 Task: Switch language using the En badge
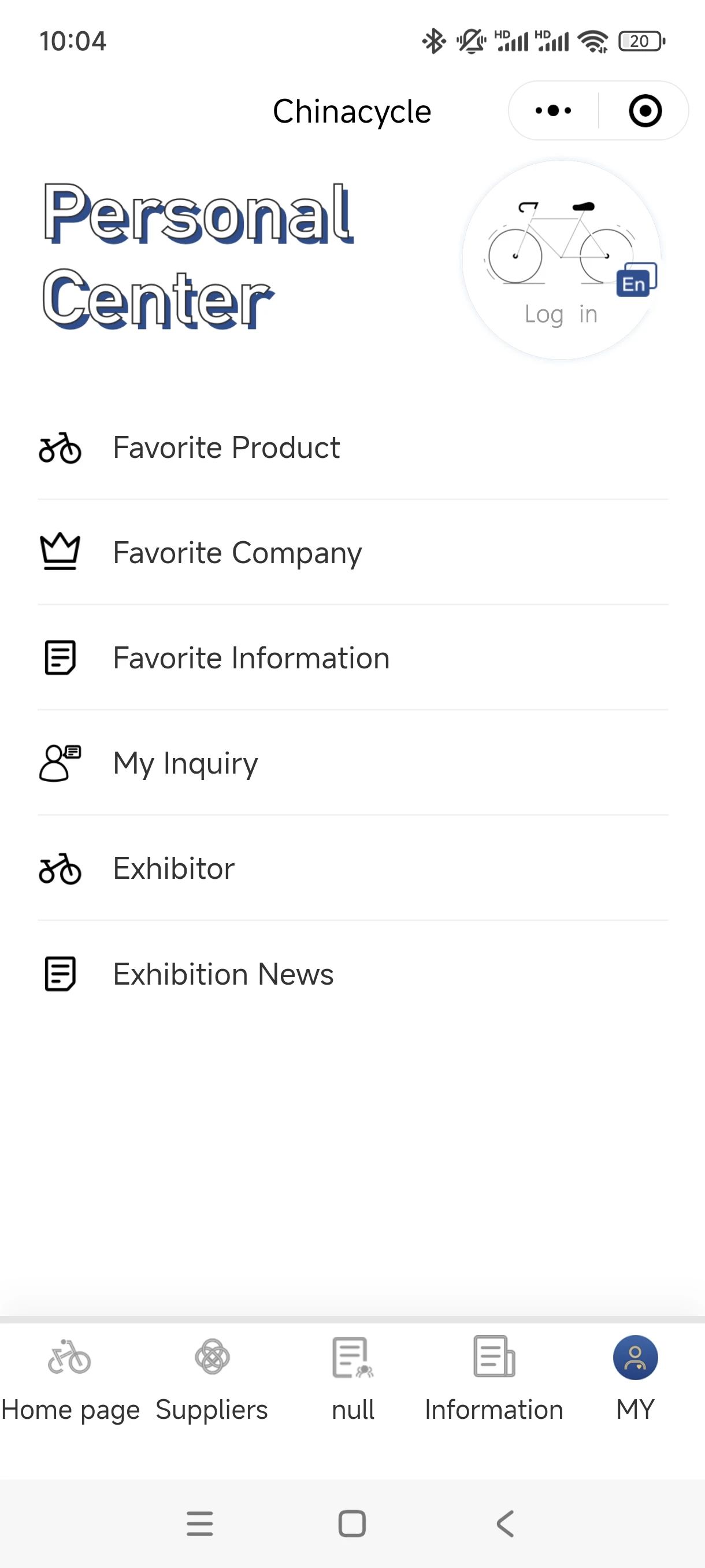point(636,280)
